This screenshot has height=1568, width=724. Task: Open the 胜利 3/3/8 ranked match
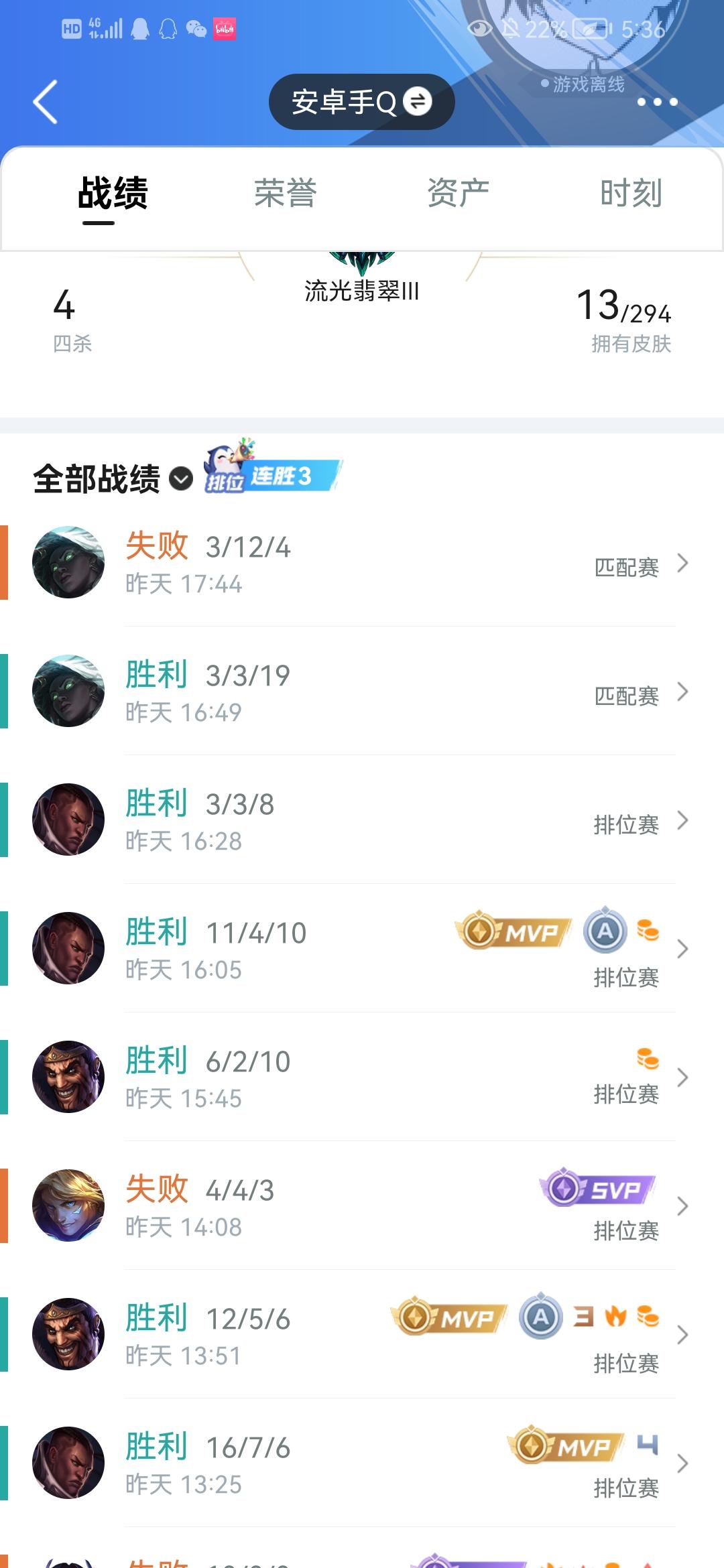pos(362,820)
